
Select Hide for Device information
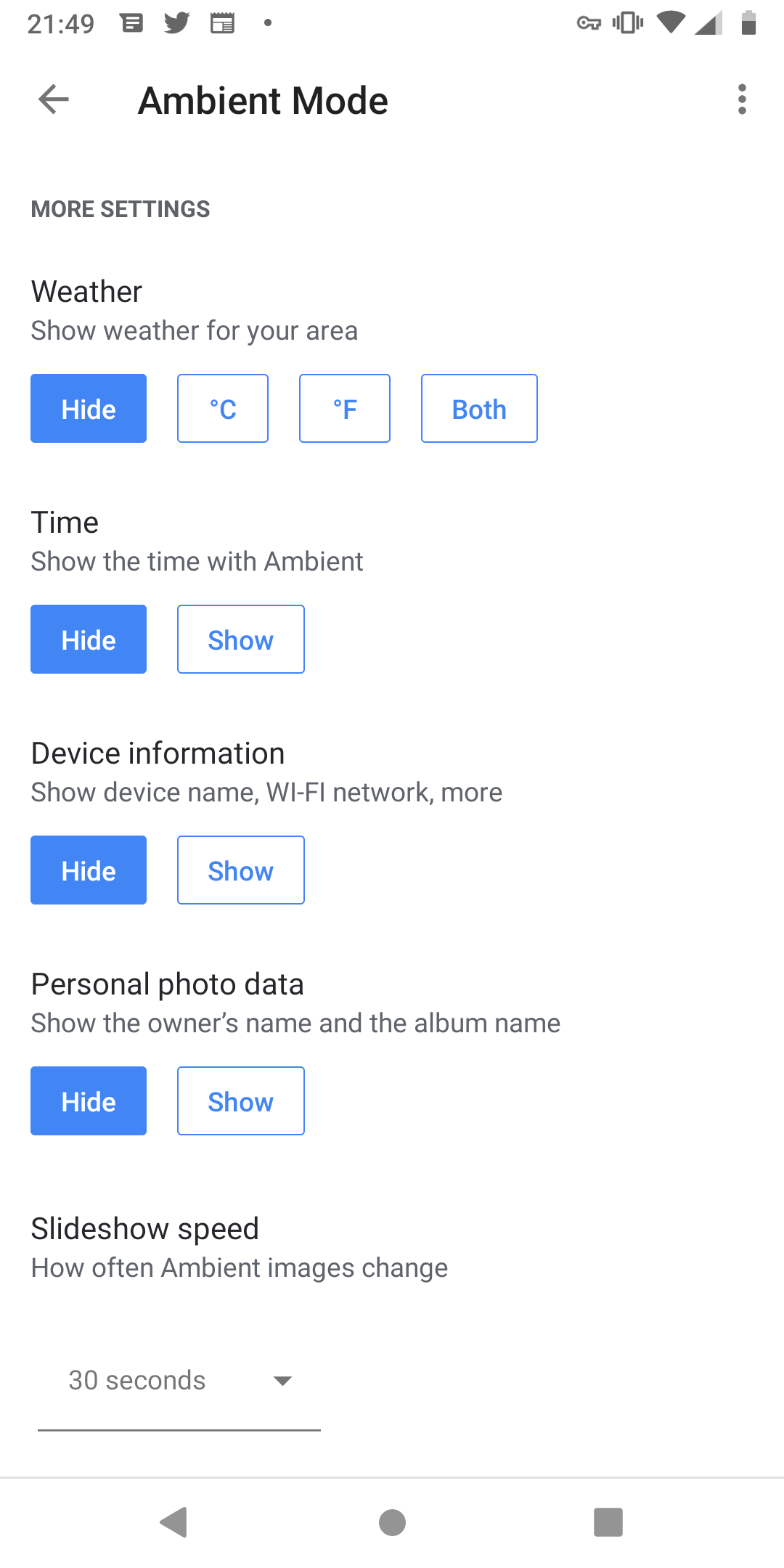89,870
